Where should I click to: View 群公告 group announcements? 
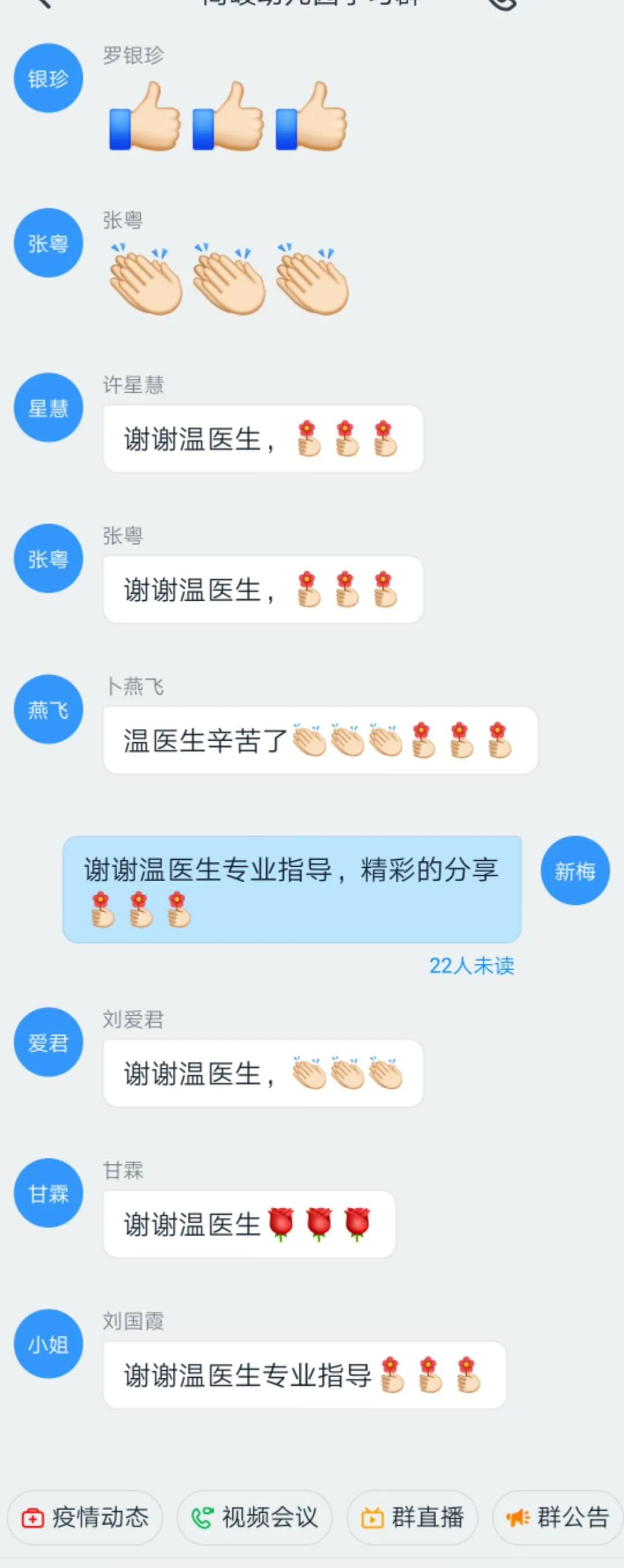558,1518
